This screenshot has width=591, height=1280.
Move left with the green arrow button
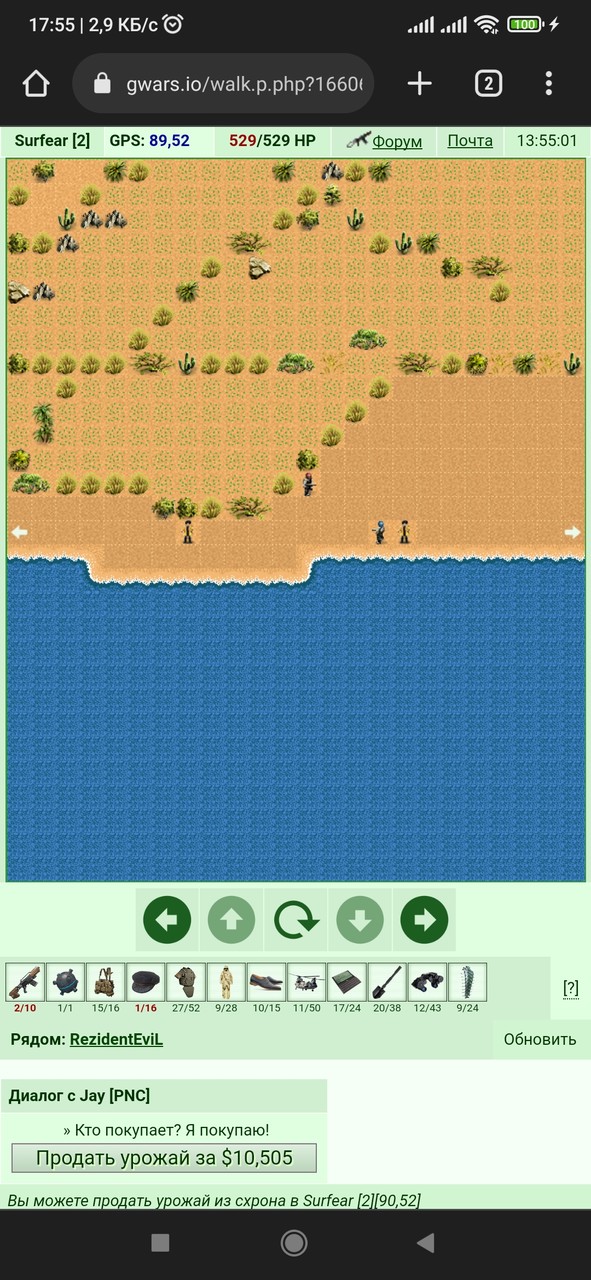167,920
